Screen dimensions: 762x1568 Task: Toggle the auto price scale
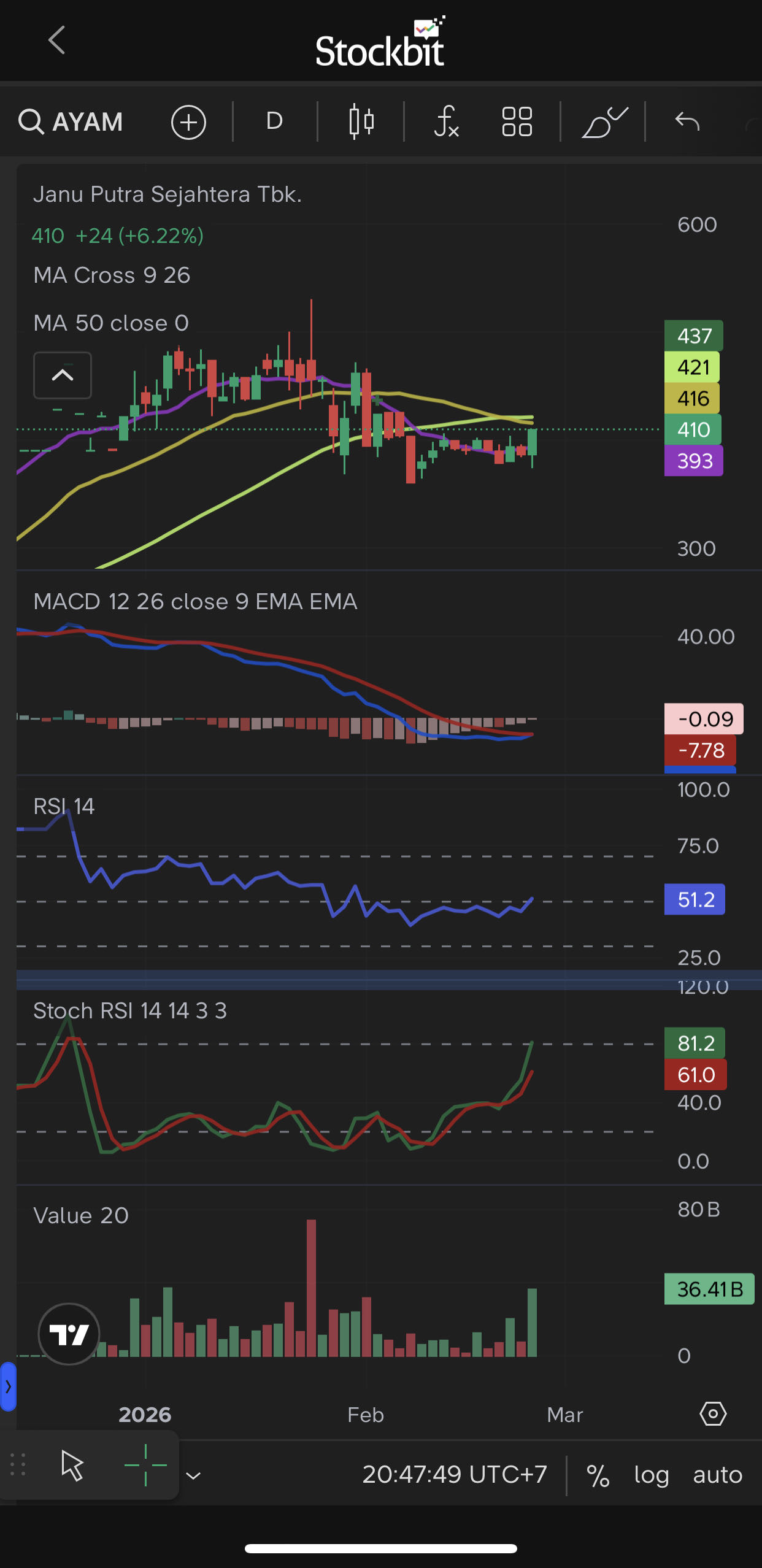[x=717, y=1475]
